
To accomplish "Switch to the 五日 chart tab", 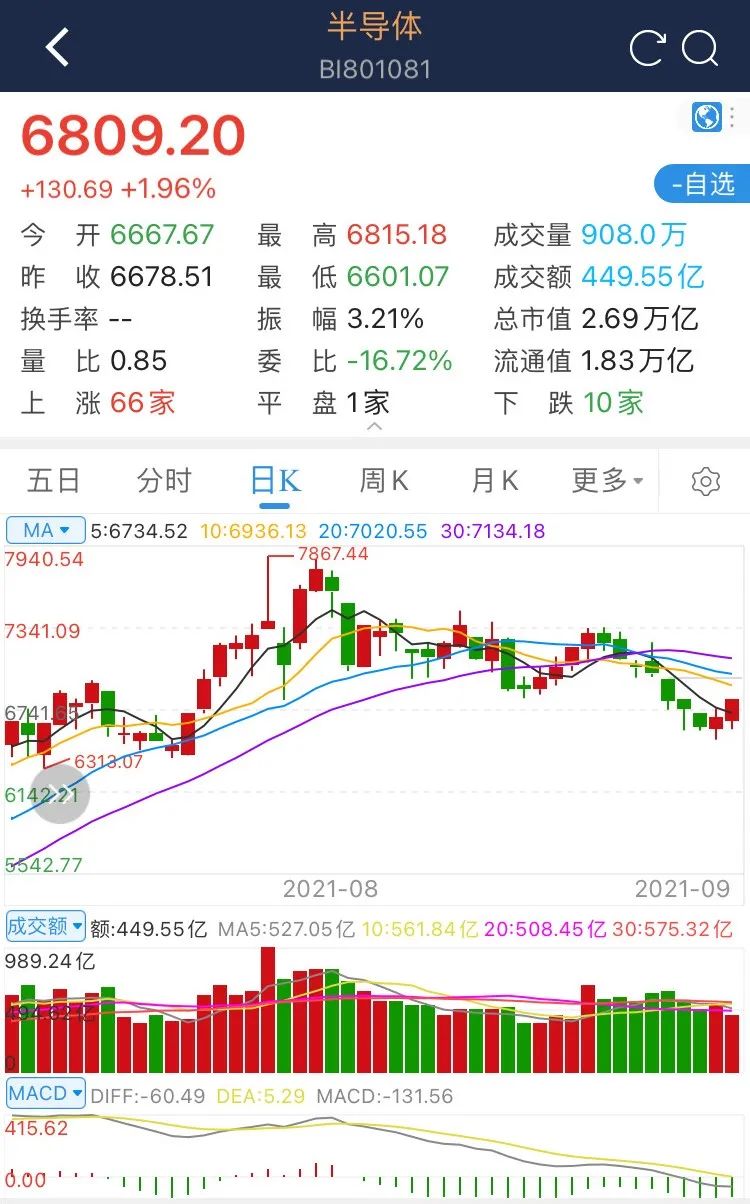I will tap(54, 481).
